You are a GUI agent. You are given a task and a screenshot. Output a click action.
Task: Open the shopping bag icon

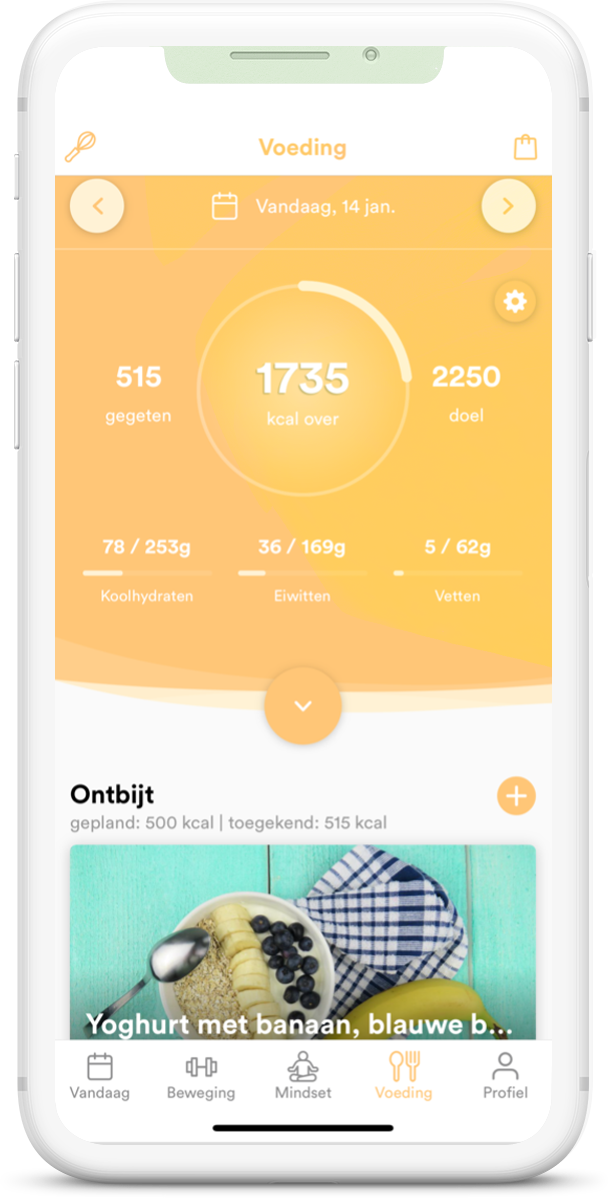tap(525, 148)
